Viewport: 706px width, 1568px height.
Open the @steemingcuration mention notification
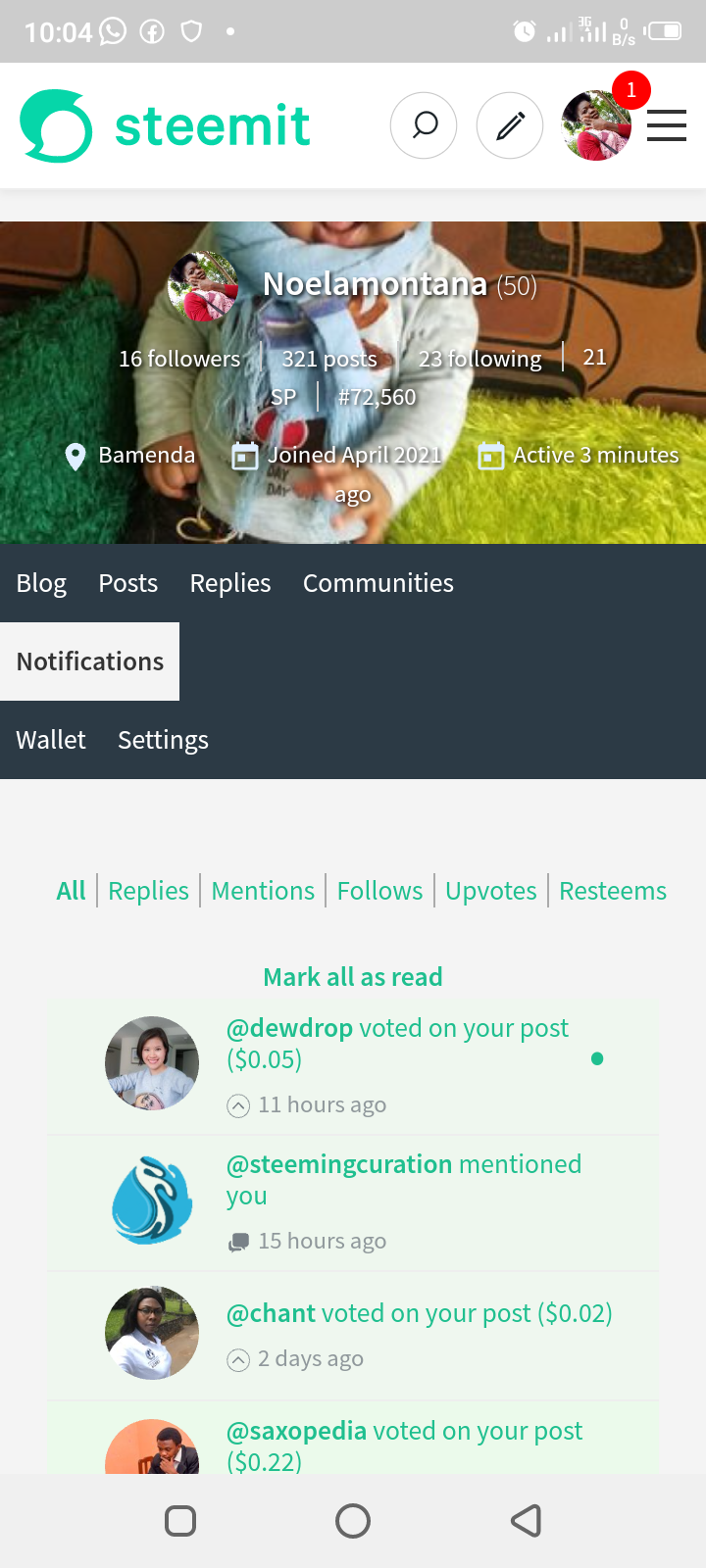[x=353, y=1203]
